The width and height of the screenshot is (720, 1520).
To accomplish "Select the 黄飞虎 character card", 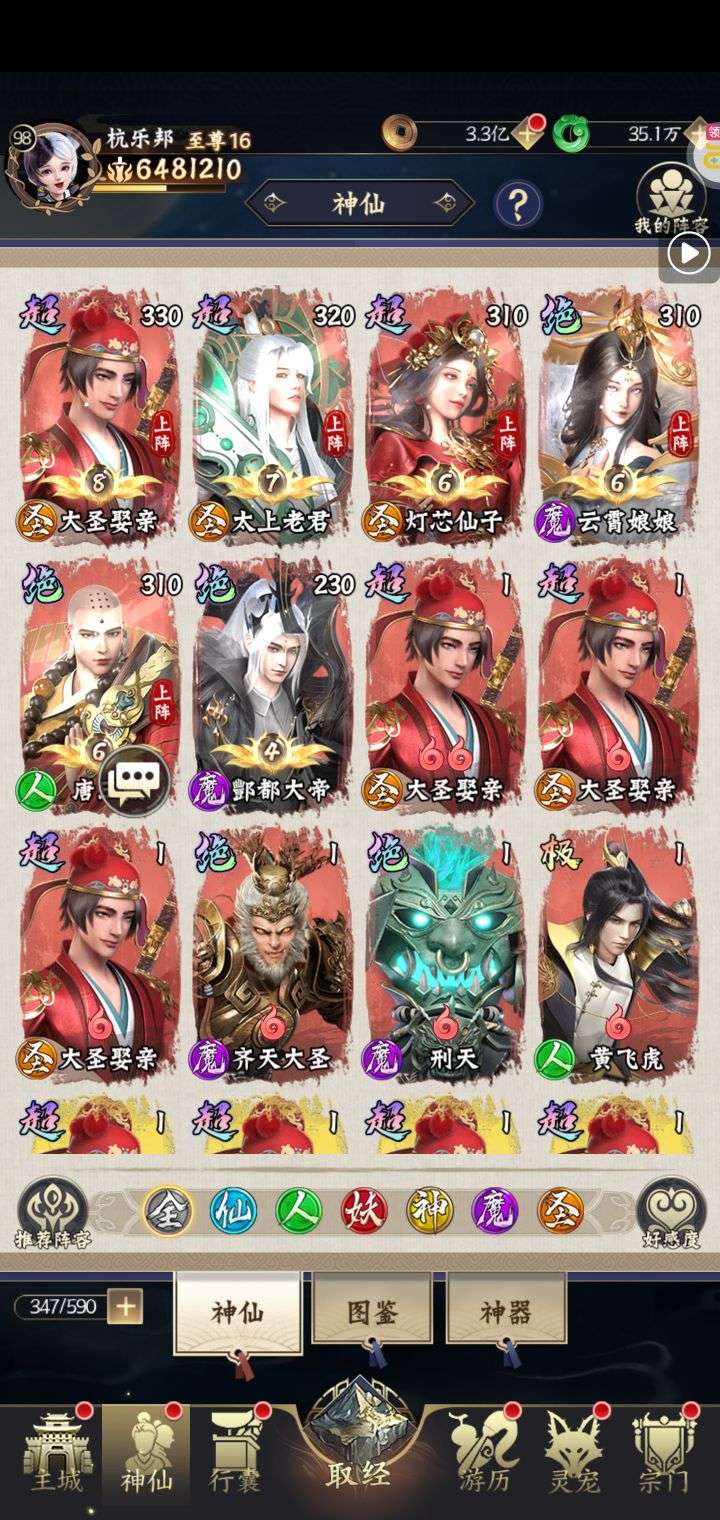I will coord(618,955).
